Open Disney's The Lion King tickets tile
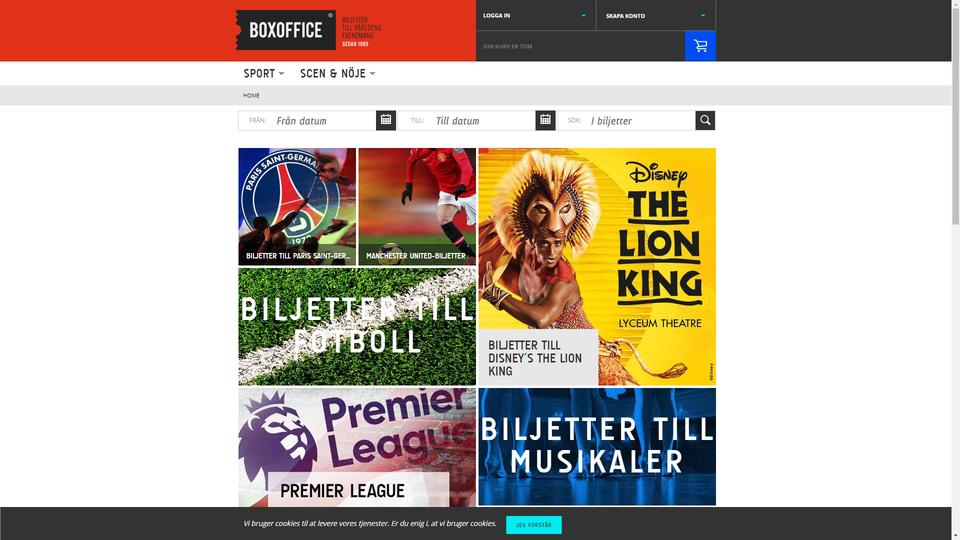This screenshot has width=960, height=540. [x=597, y=266]
